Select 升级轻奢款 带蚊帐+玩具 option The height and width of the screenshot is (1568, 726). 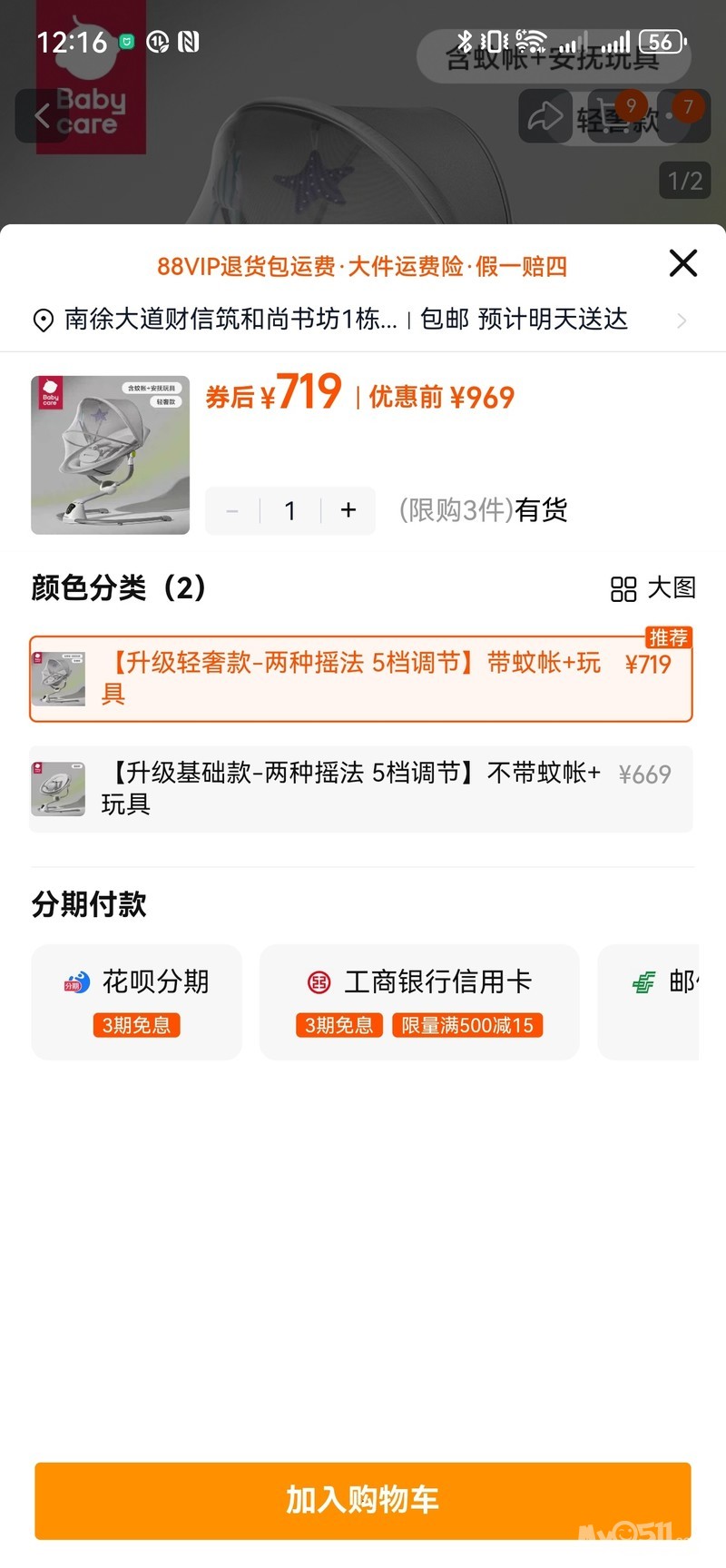tap(360, 678)
